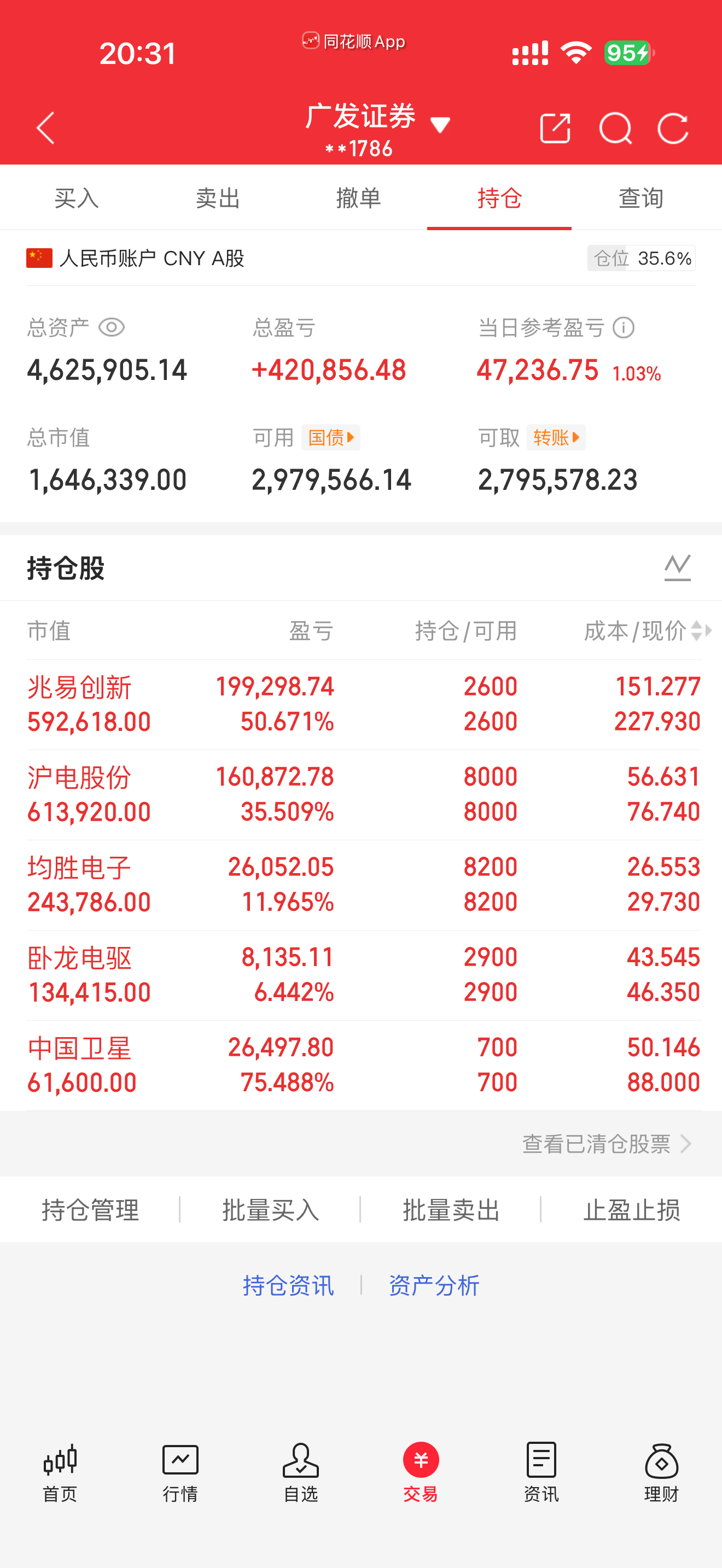722x1568 pixels.
Task: Expand the 转账 option next to 可取
Action: pos(555,437)
